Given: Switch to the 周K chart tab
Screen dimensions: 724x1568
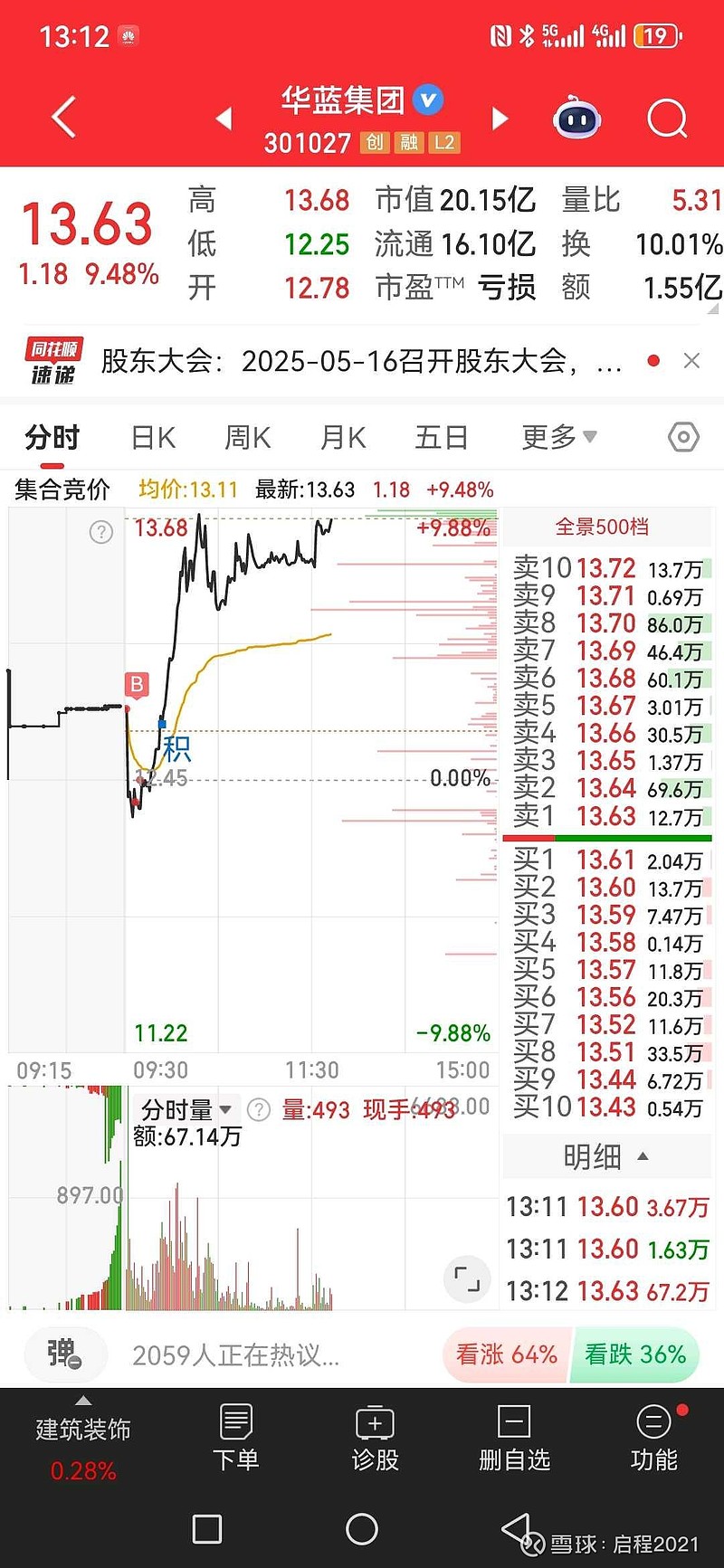Looking at the screenshot, I should click(248, 438).
